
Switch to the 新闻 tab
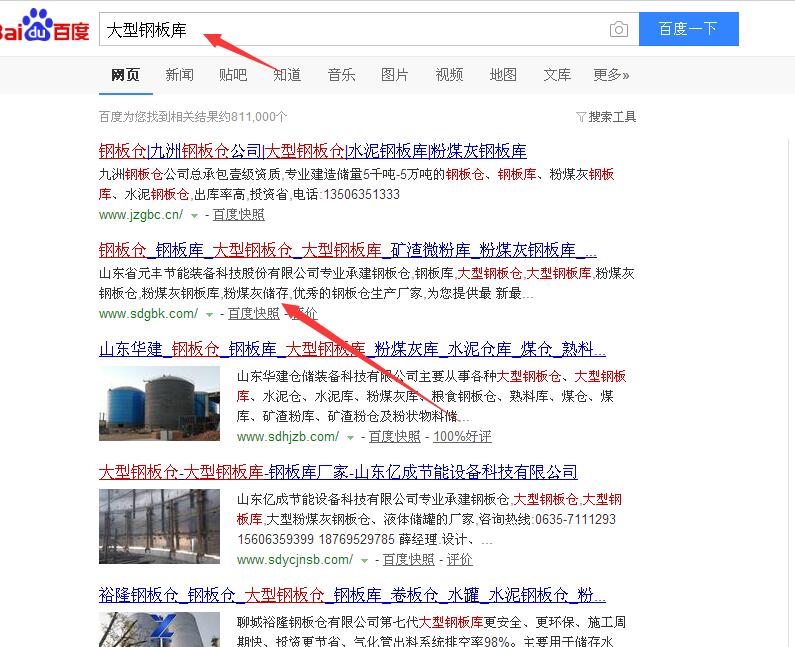coord(179,75)
